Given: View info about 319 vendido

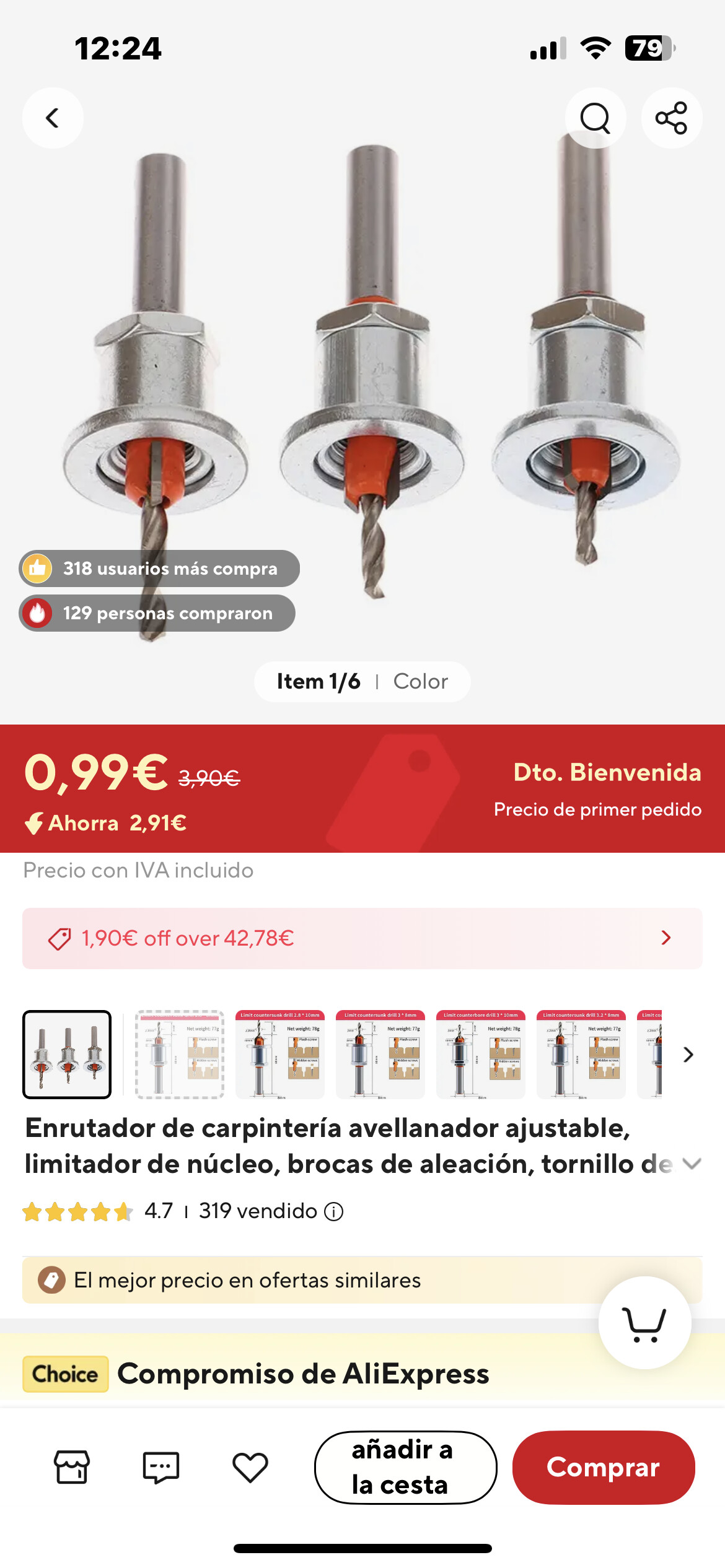Looking at the screenshot, I should click(333, 1211).
